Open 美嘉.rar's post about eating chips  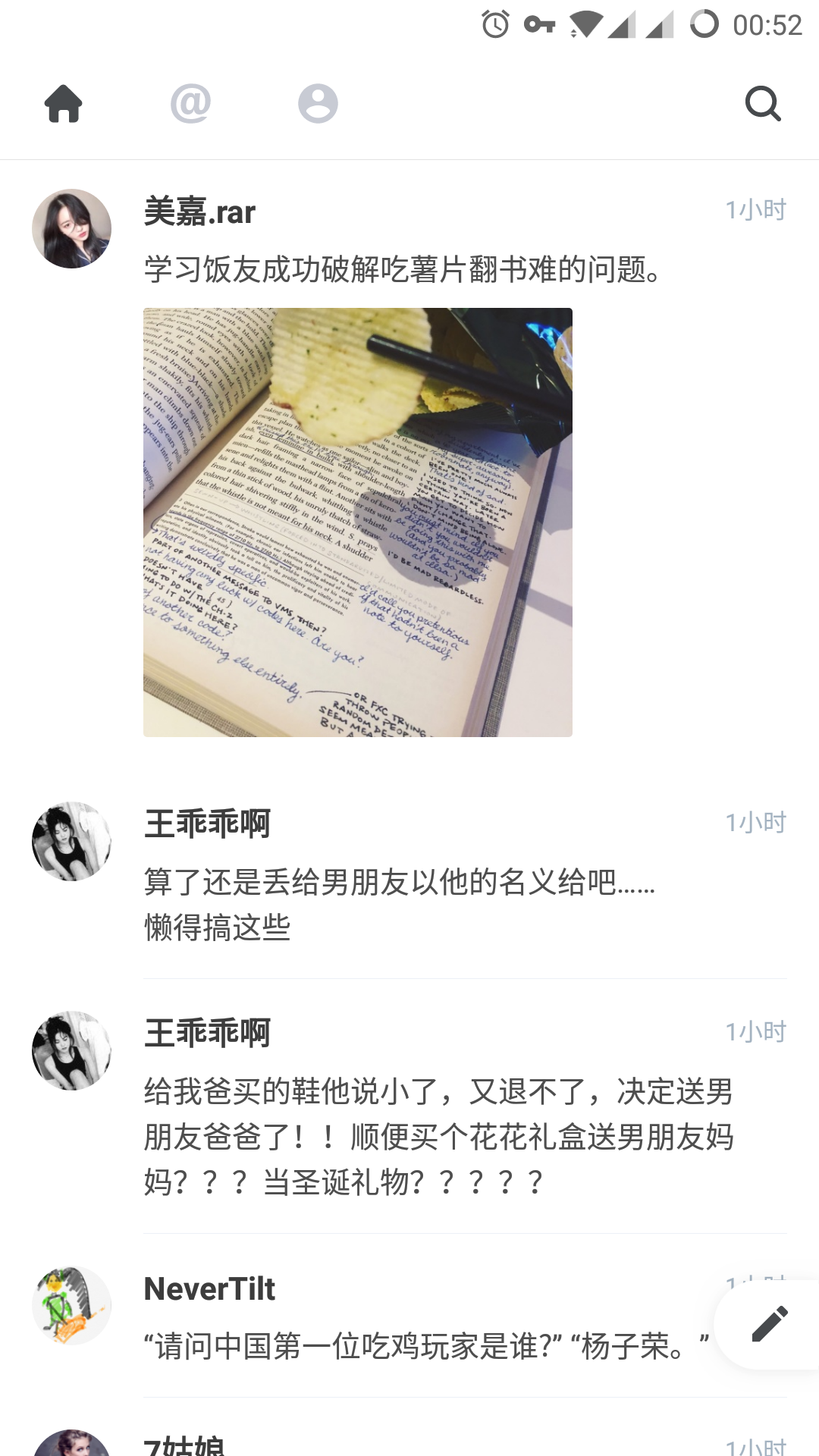[402, 270]
